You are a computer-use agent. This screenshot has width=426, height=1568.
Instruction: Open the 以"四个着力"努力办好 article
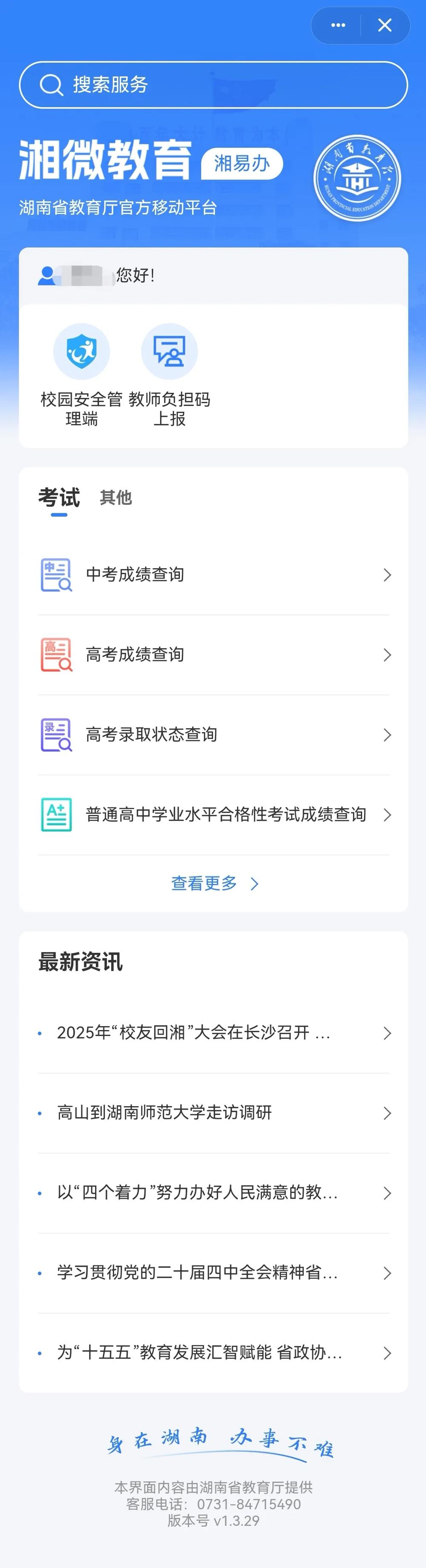point(213,1193)
